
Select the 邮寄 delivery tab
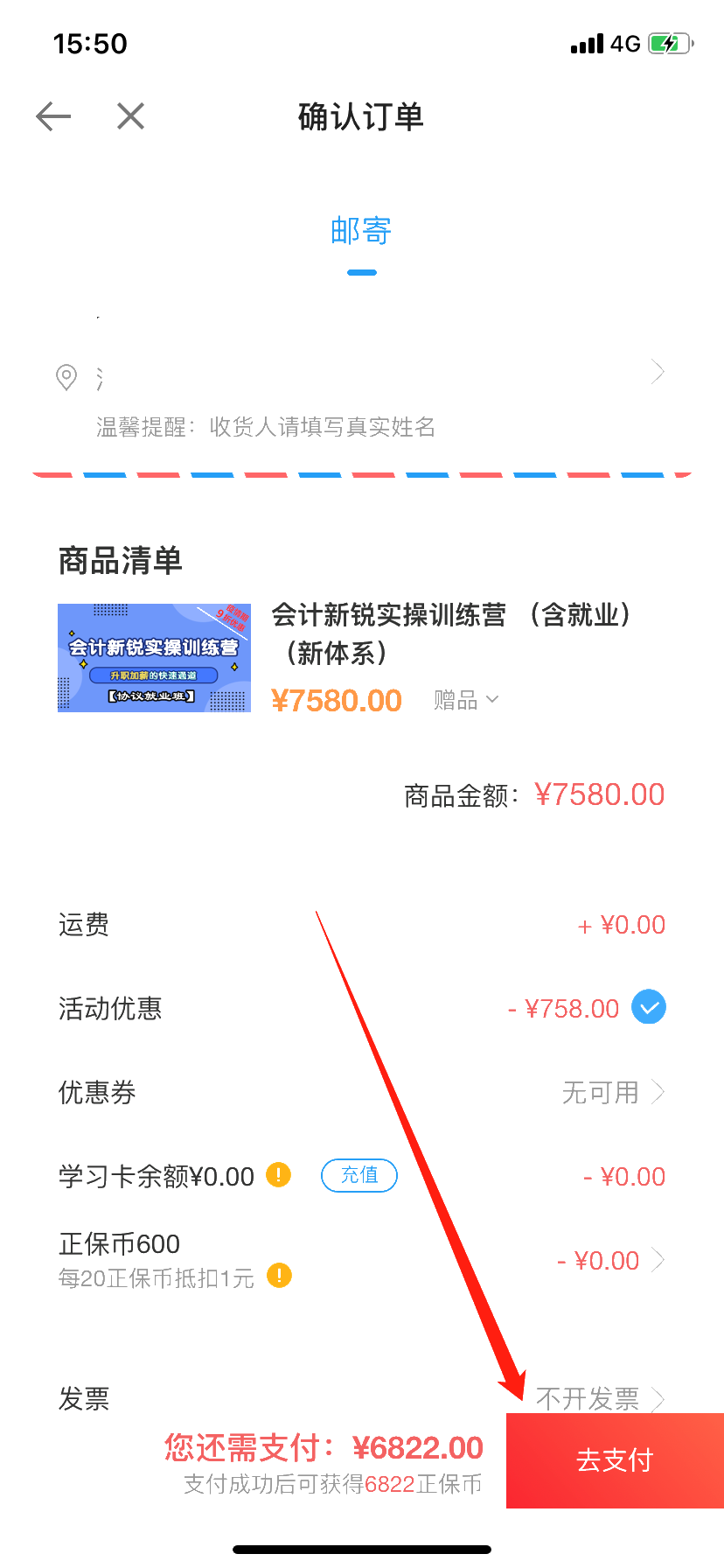click(362, 230)
